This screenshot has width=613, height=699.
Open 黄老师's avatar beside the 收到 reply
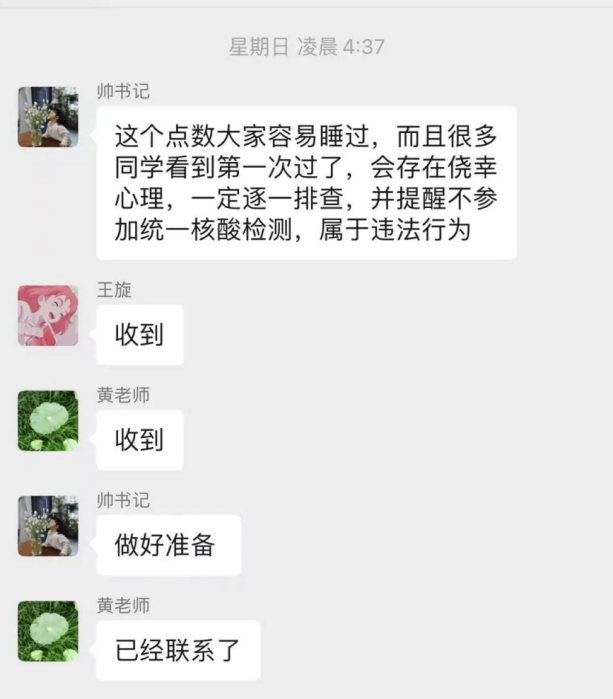48,420
